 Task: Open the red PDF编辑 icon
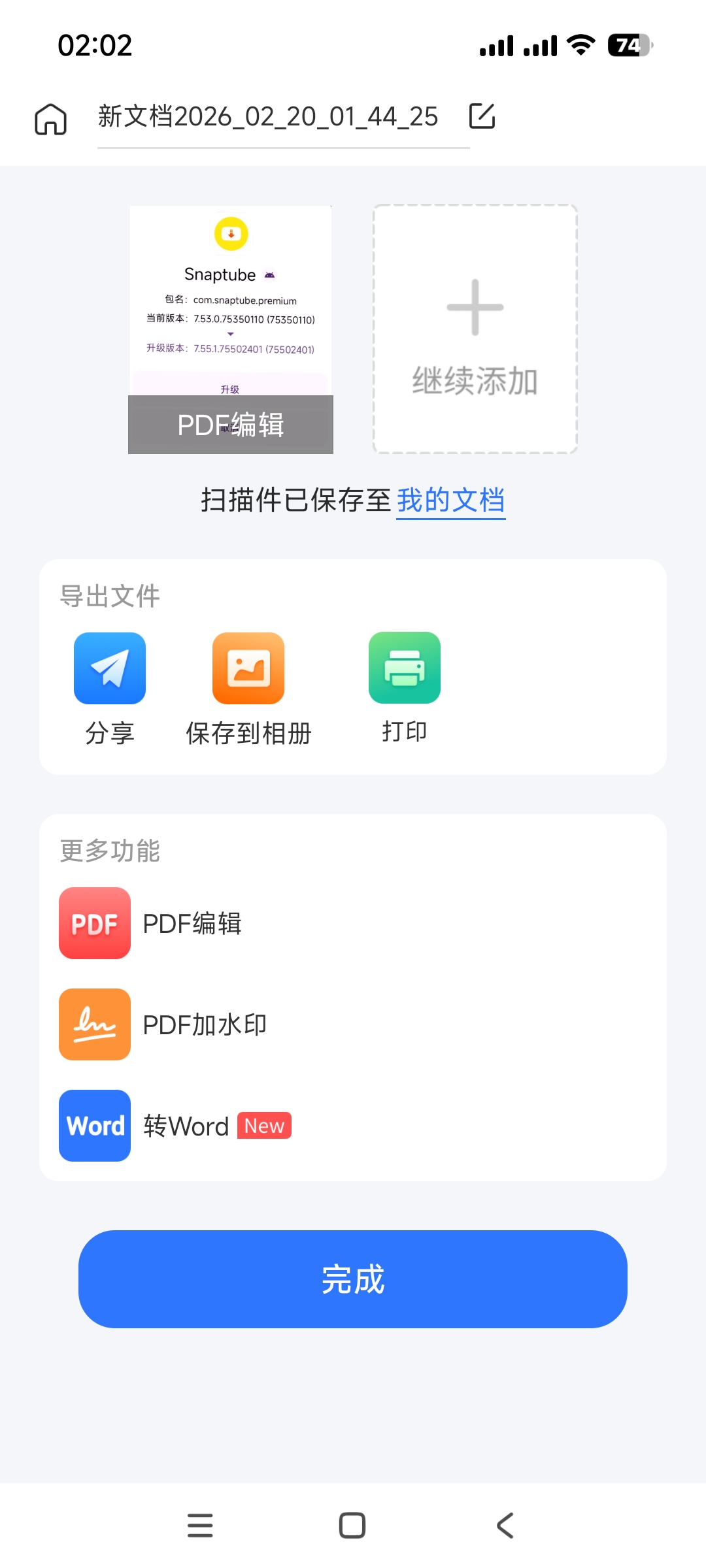[94, 923]
